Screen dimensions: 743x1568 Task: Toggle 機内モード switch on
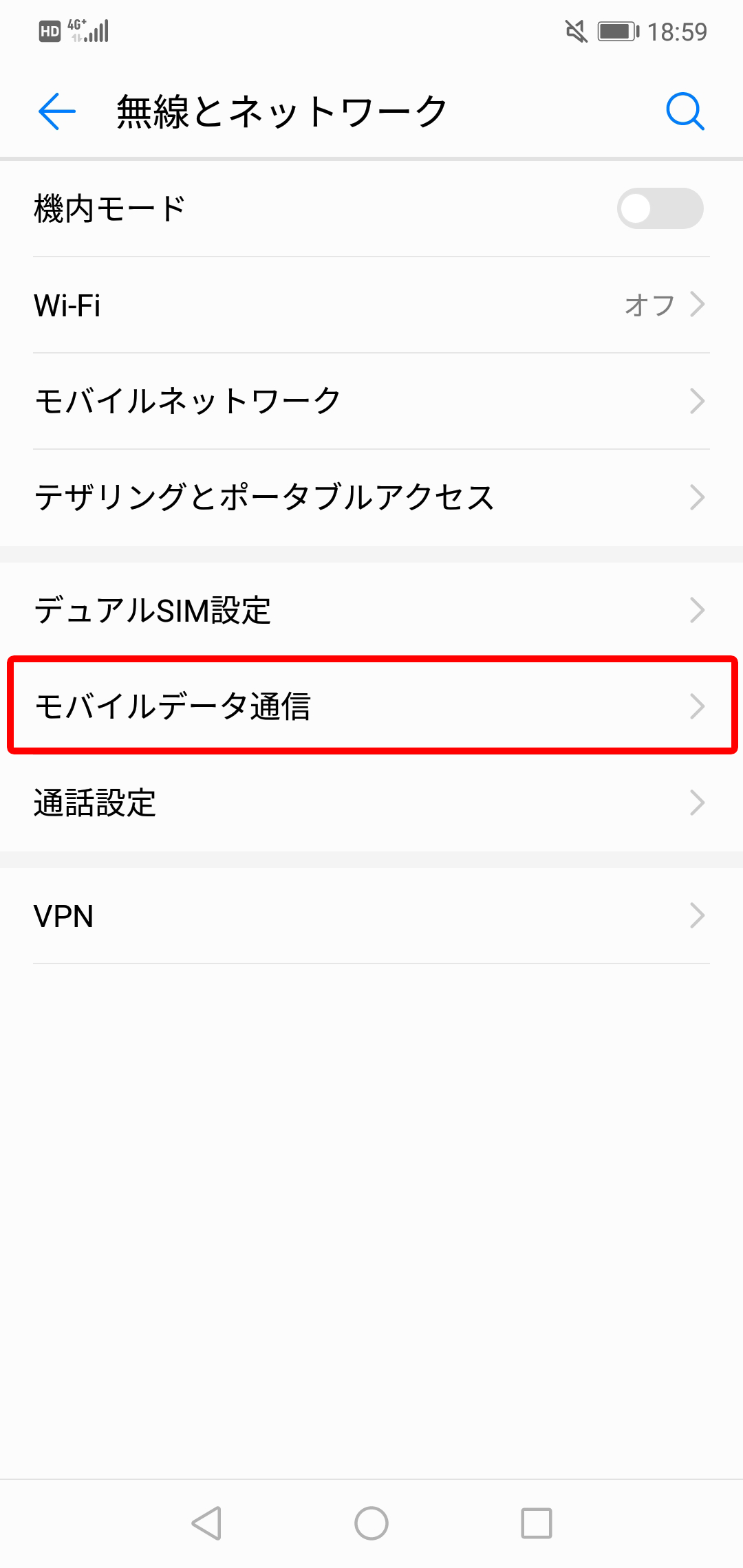coord(660,208)
